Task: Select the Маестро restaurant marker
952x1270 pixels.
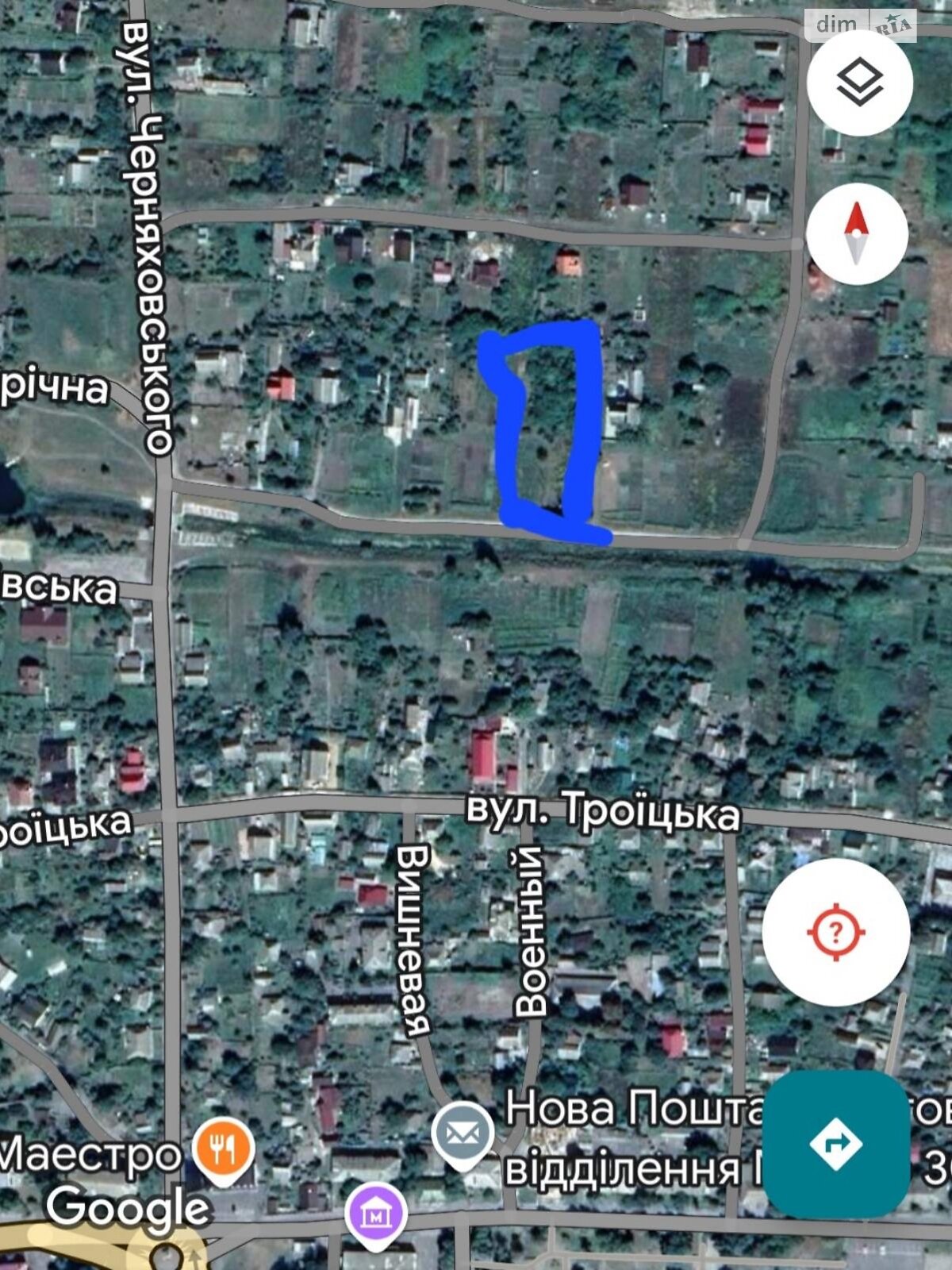Action: point(224,1148)
